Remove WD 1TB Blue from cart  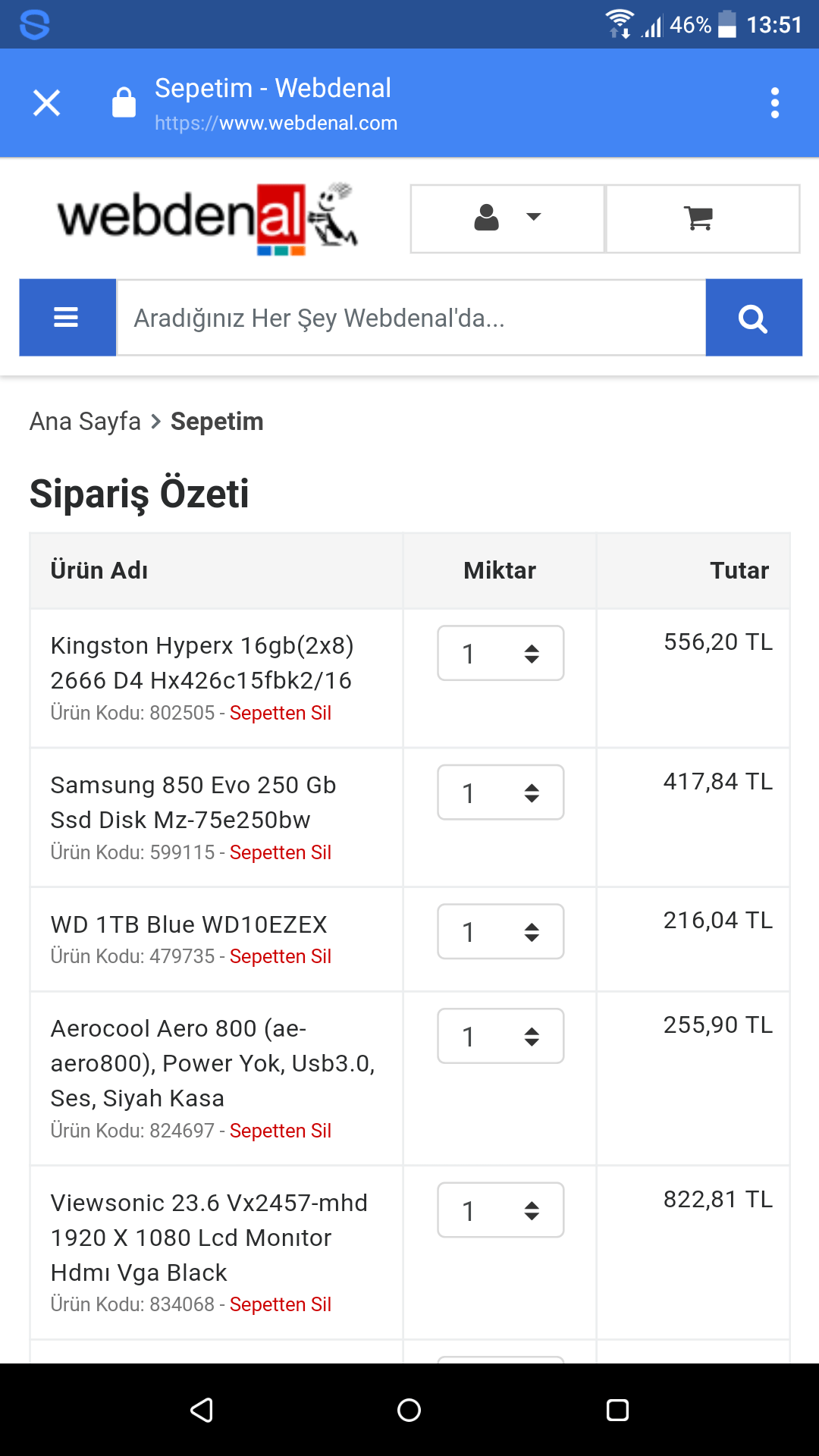[x=280, y=956]
